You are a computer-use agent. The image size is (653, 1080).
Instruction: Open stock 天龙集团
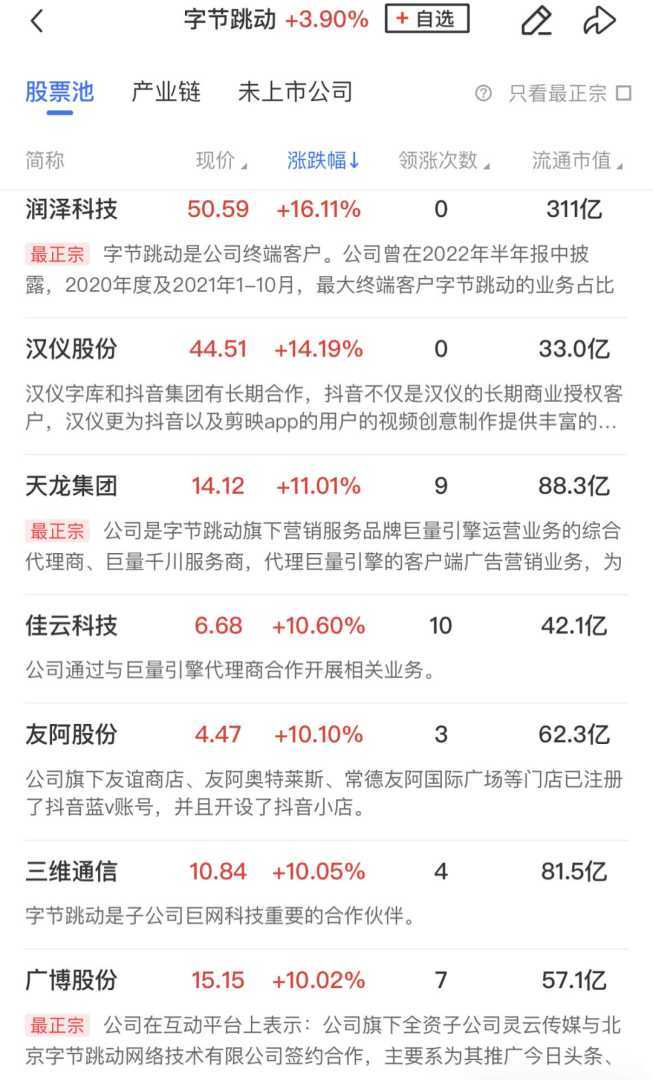(71, 487)
